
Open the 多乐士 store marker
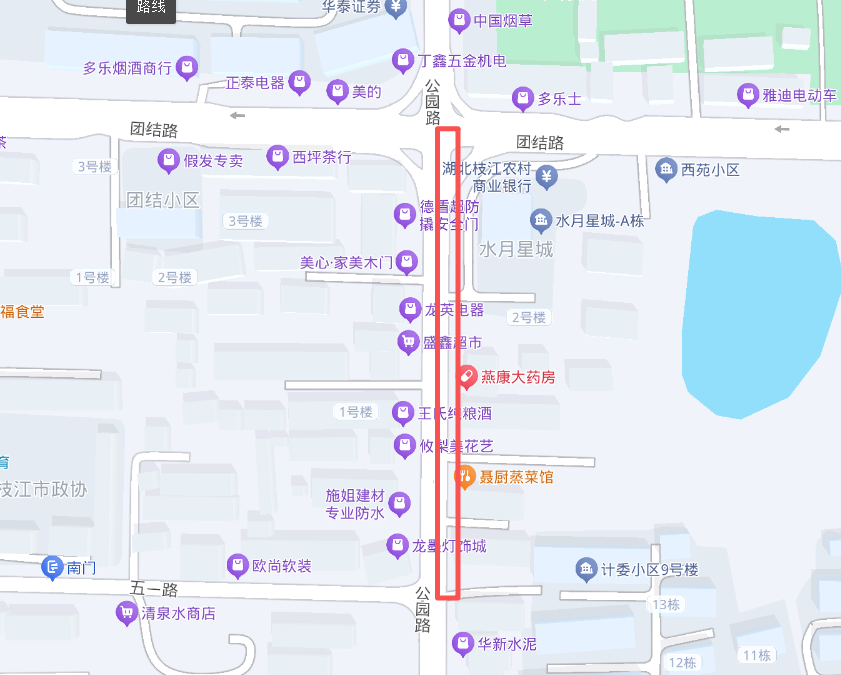[523, 98]
